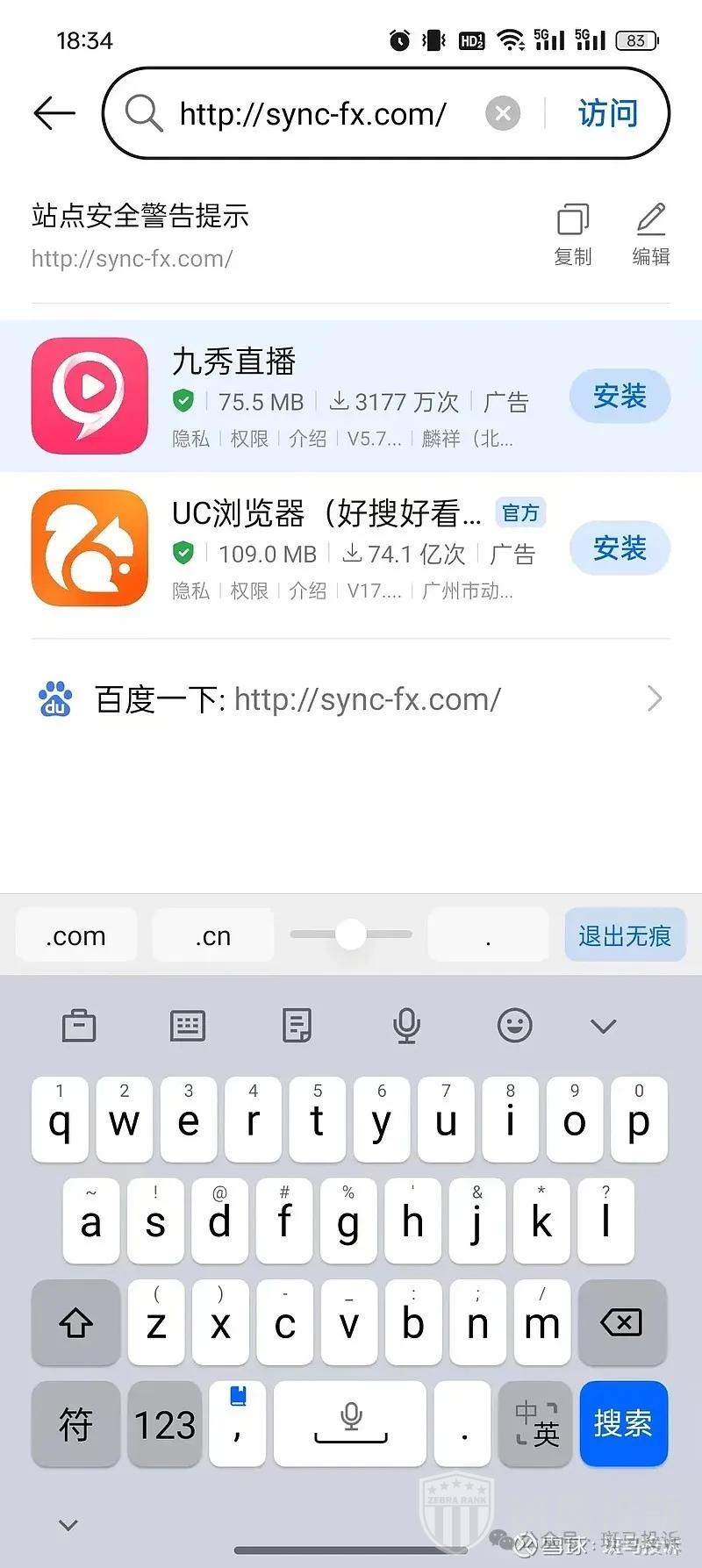
Task: Install the UC浏览器 app
Action: point(620,549)
